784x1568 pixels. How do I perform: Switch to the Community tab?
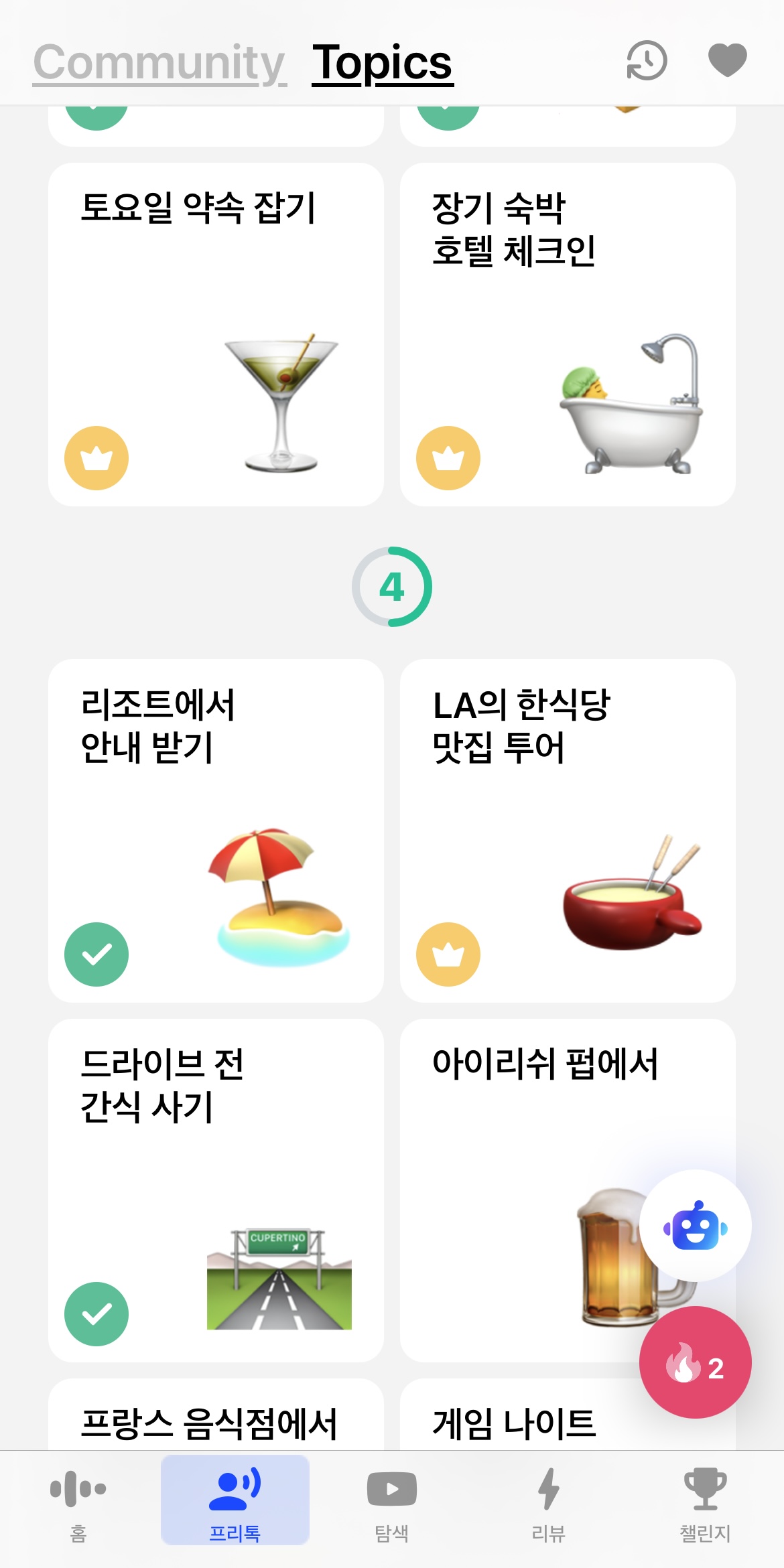click(x=157, y=64)
